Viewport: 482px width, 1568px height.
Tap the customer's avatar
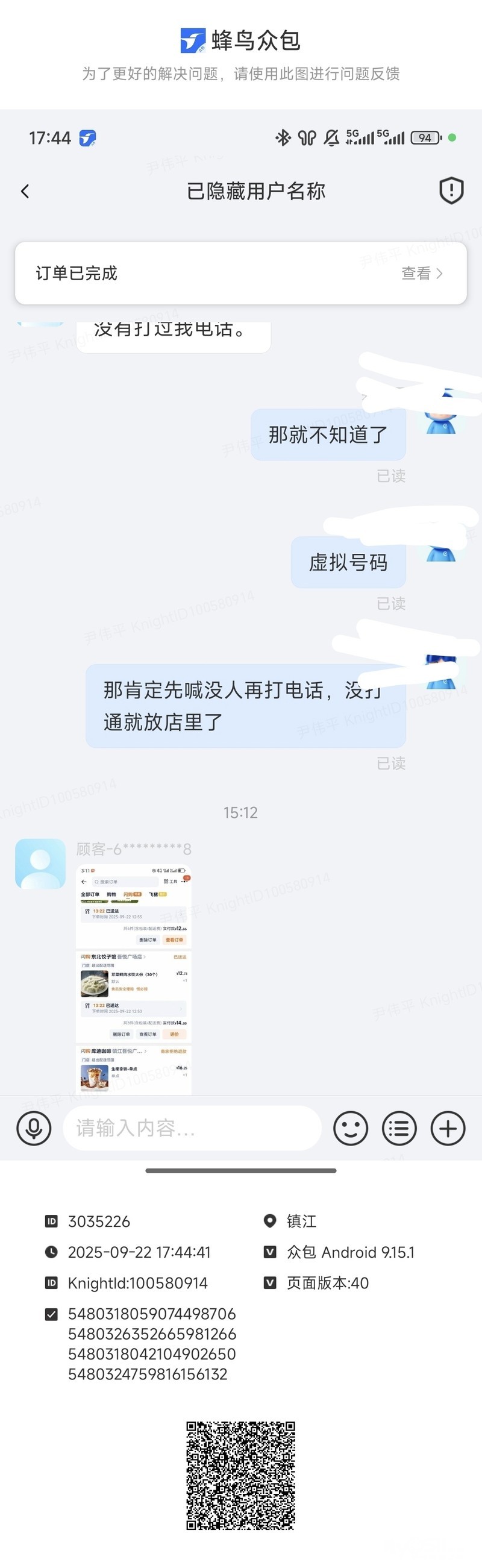40,864
